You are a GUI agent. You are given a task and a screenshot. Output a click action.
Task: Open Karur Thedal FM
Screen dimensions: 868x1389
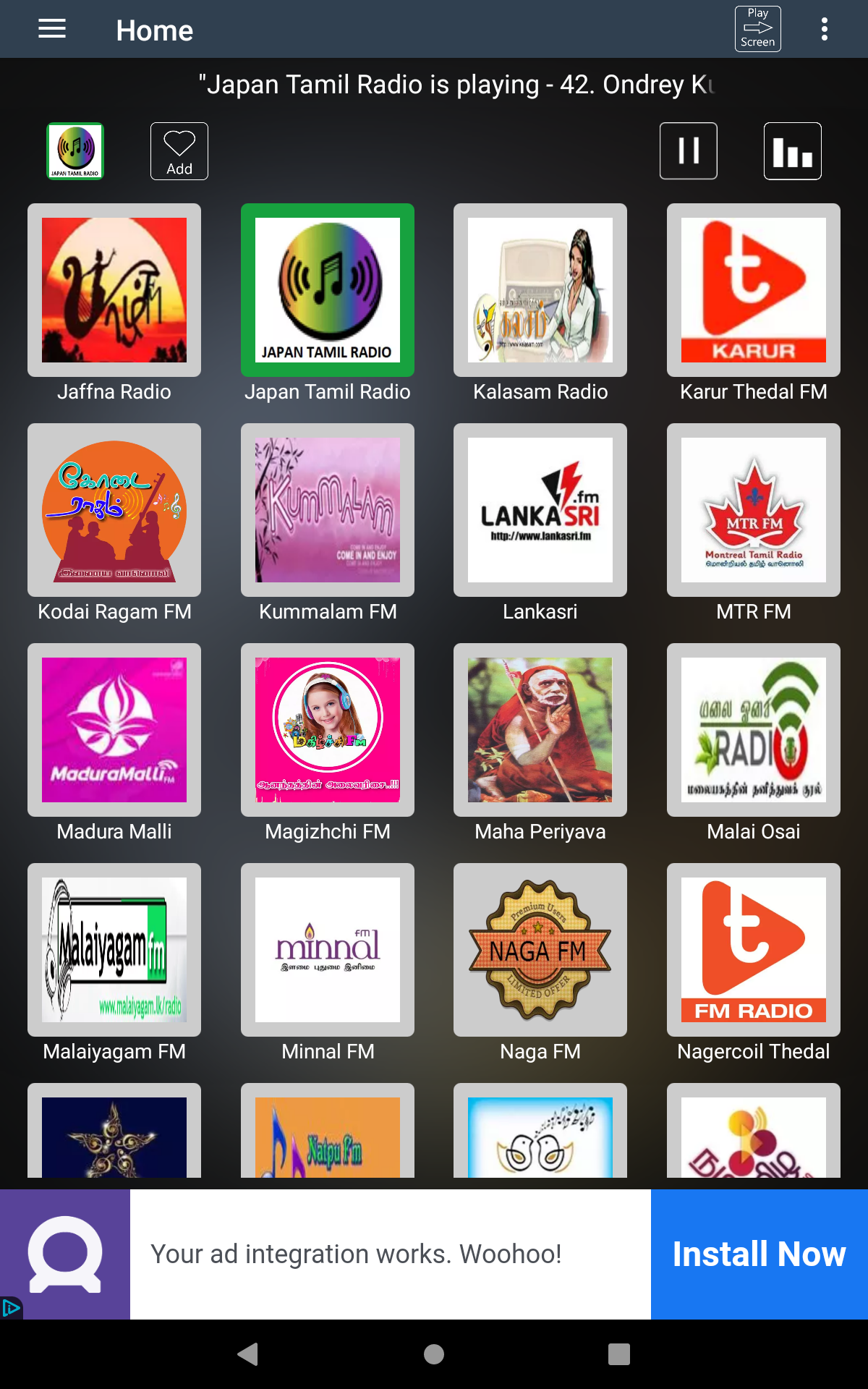tap(753, 290)
